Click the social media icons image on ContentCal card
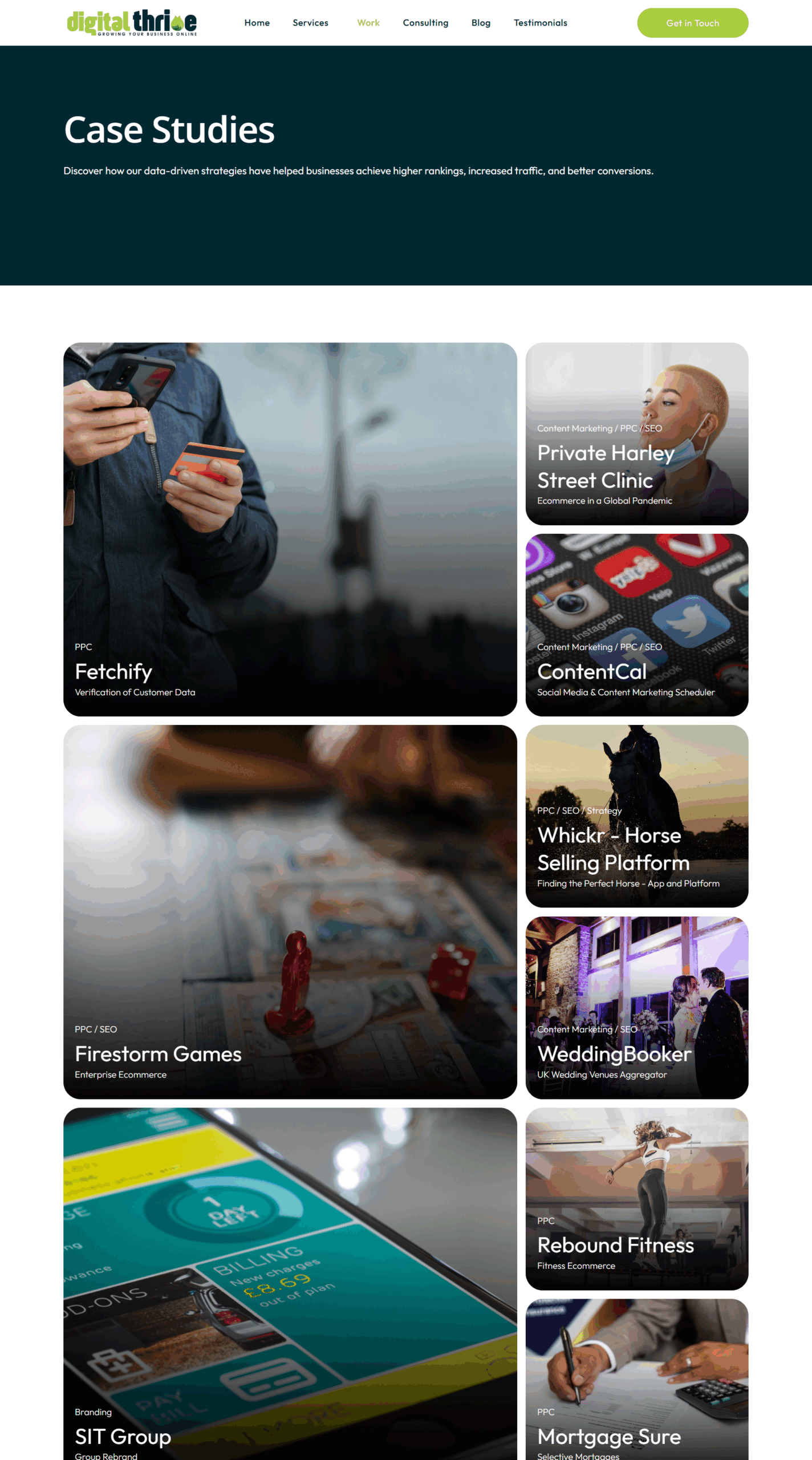The width and height of the screenshot is (812, 1460). (637, 587)
